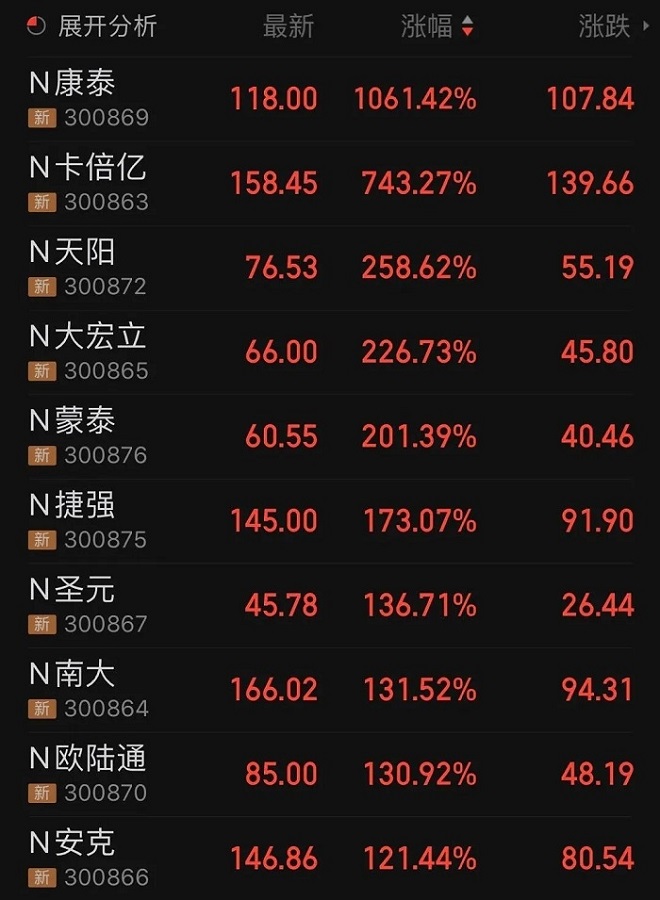Viewport: 660px width, 900px height.
Task: Sort the list by 最新 price
Action: click(289, 27)
